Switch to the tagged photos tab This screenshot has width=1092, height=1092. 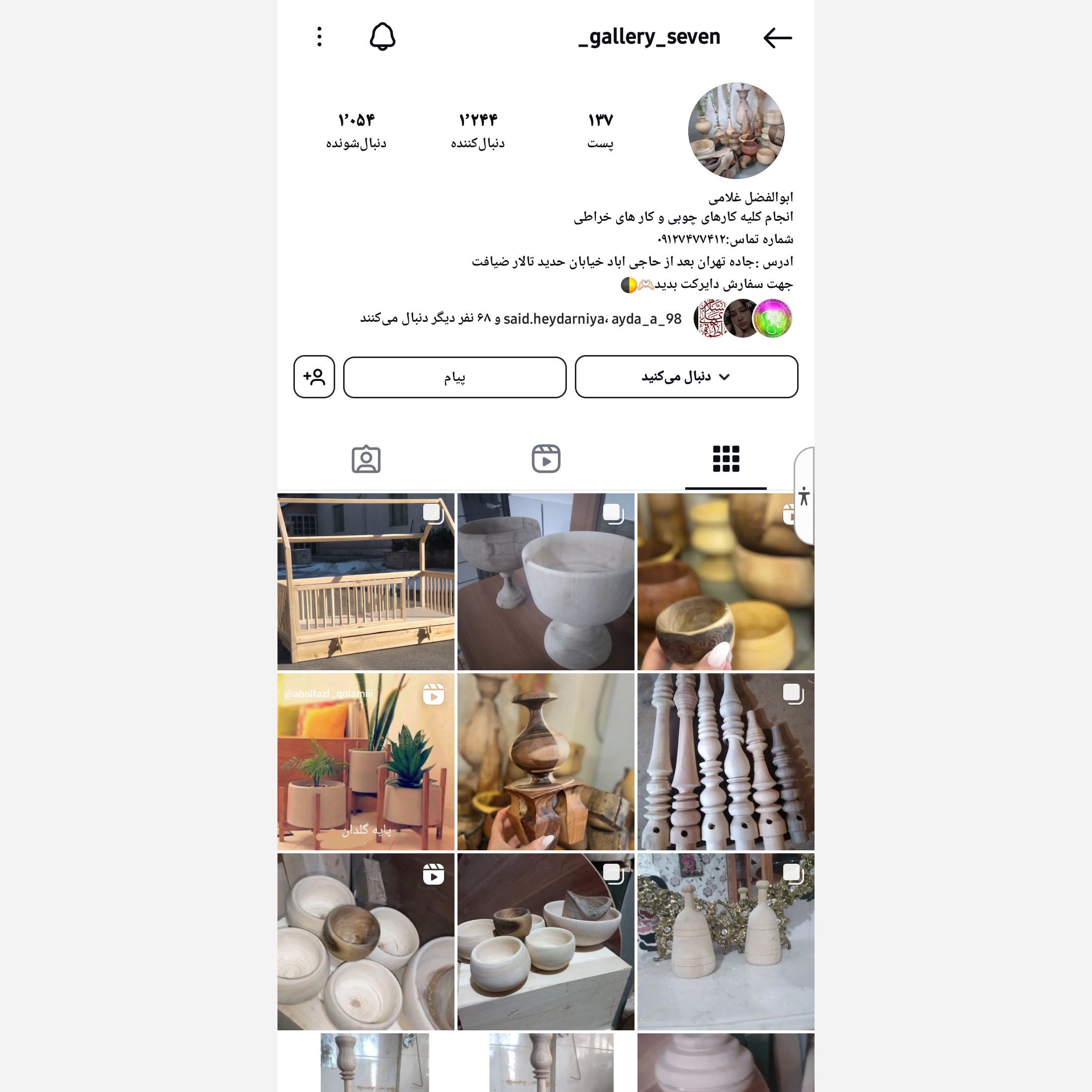[x=365, y=459]
